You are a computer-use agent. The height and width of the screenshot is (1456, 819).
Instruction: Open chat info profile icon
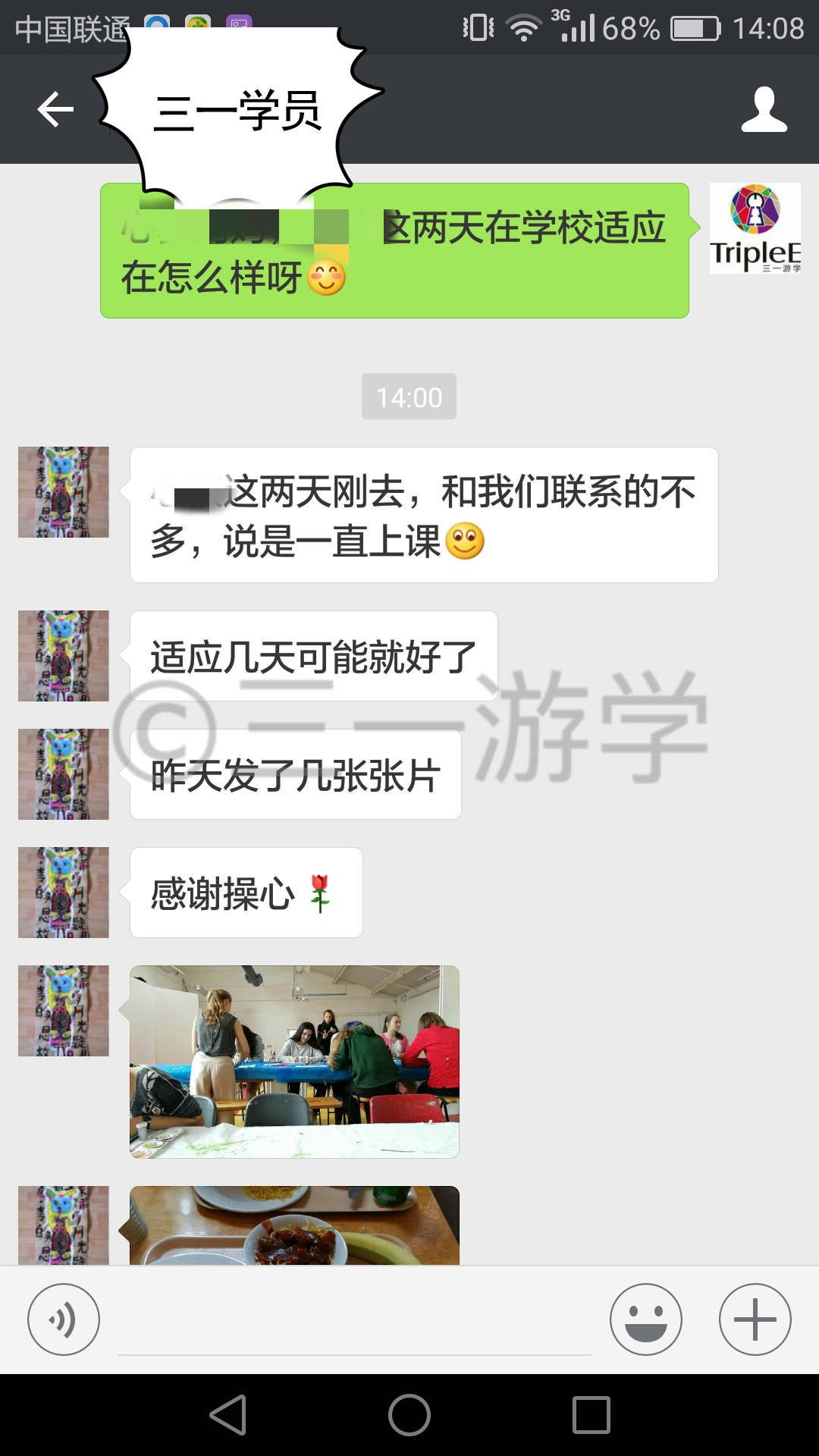(764, 109)
